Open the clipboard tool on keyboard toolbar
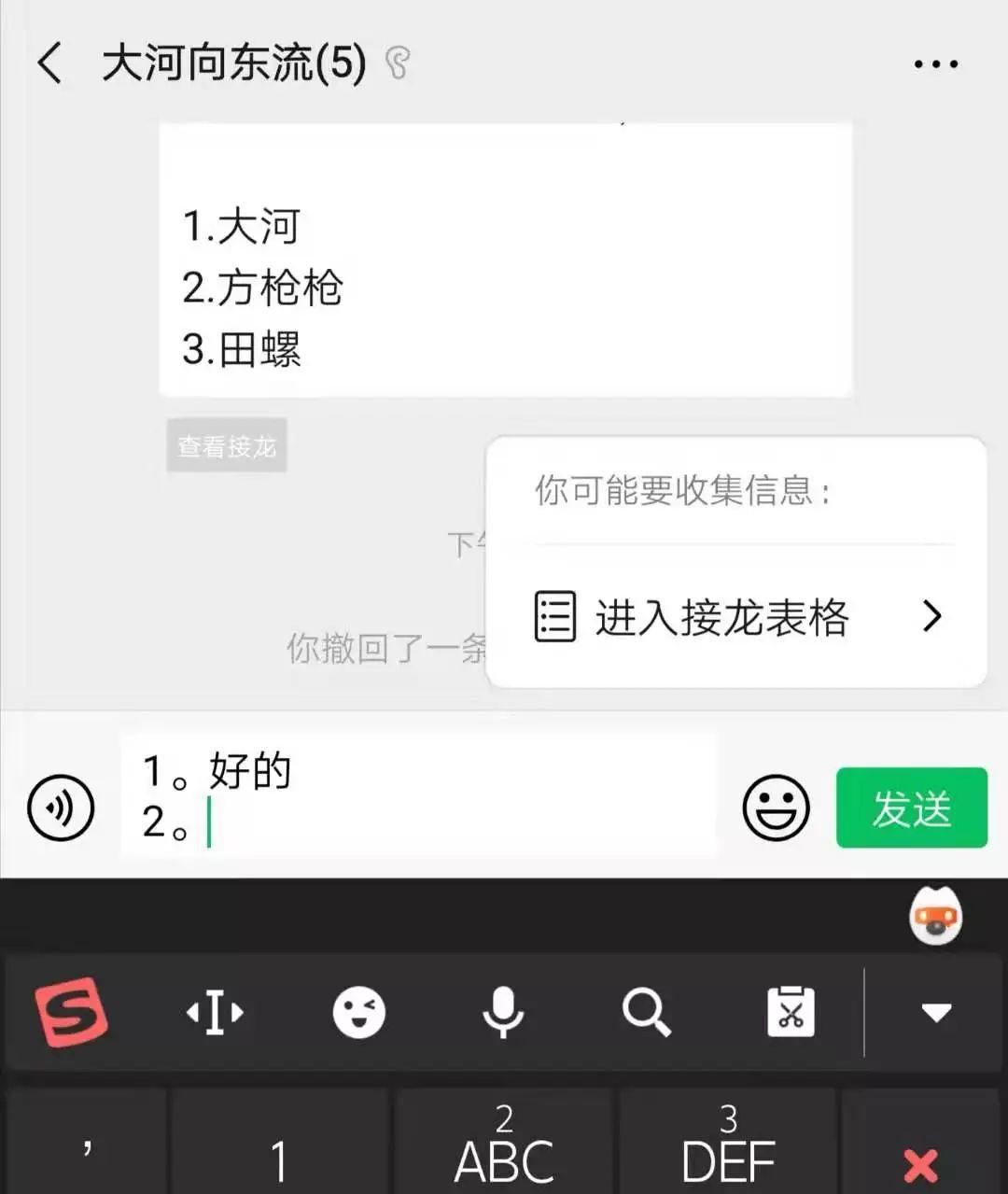The image size is (1008, 1194). [789, 1013]
